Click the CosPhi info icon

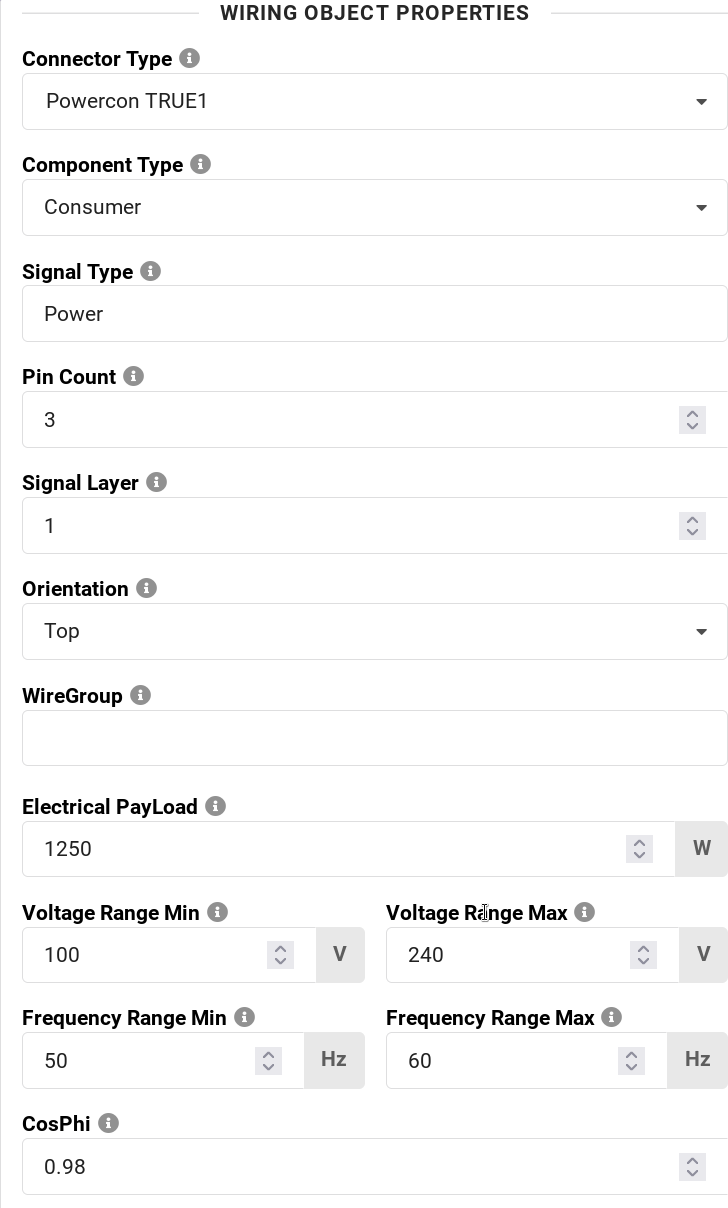click(109, 1123)
